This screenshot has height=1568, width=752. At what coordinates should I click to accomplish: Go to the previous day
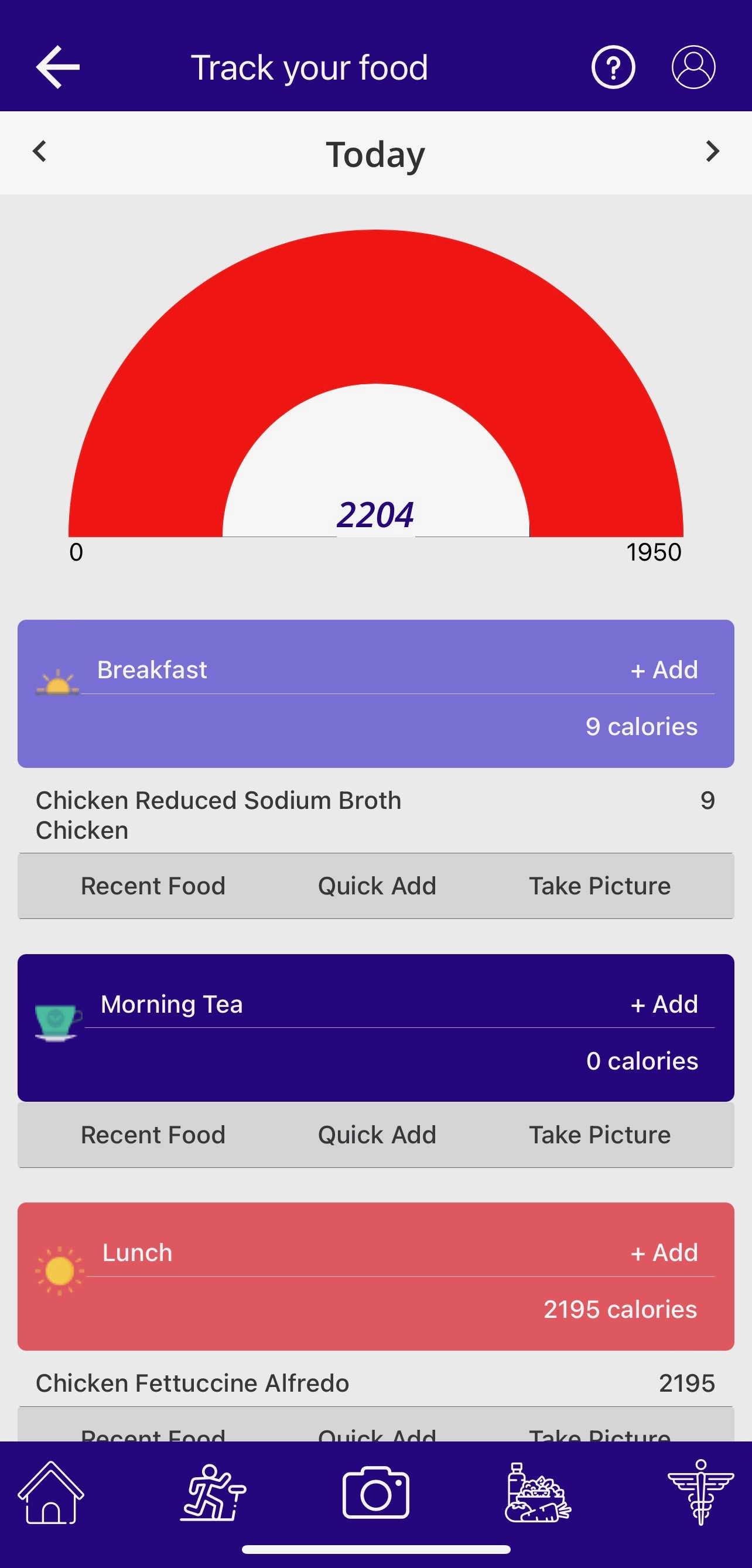click(40, 152)
